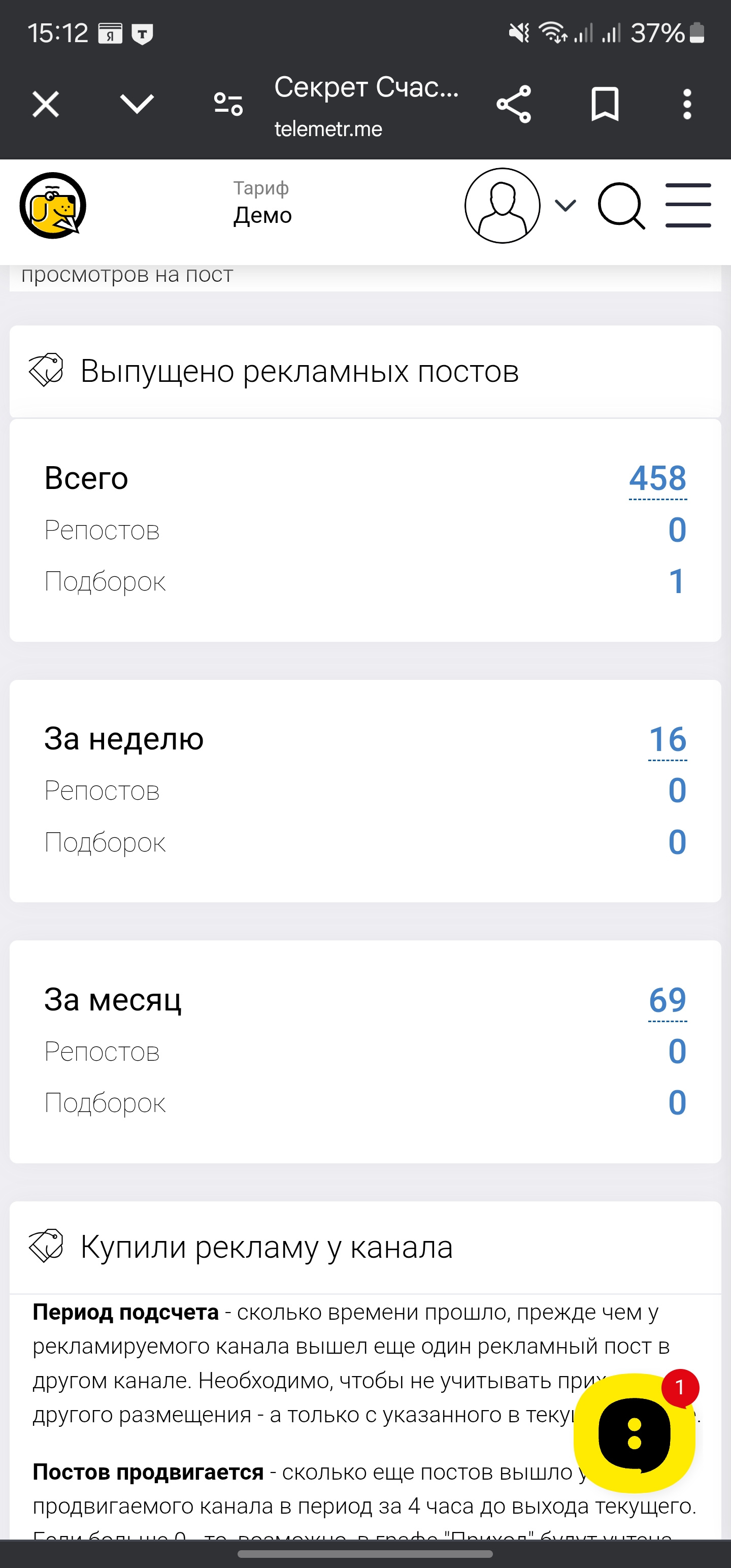Open monthly ad posts count 69
This screenshot has height=1568, width=731.
pyautogui.click(x=668, y=1000)
